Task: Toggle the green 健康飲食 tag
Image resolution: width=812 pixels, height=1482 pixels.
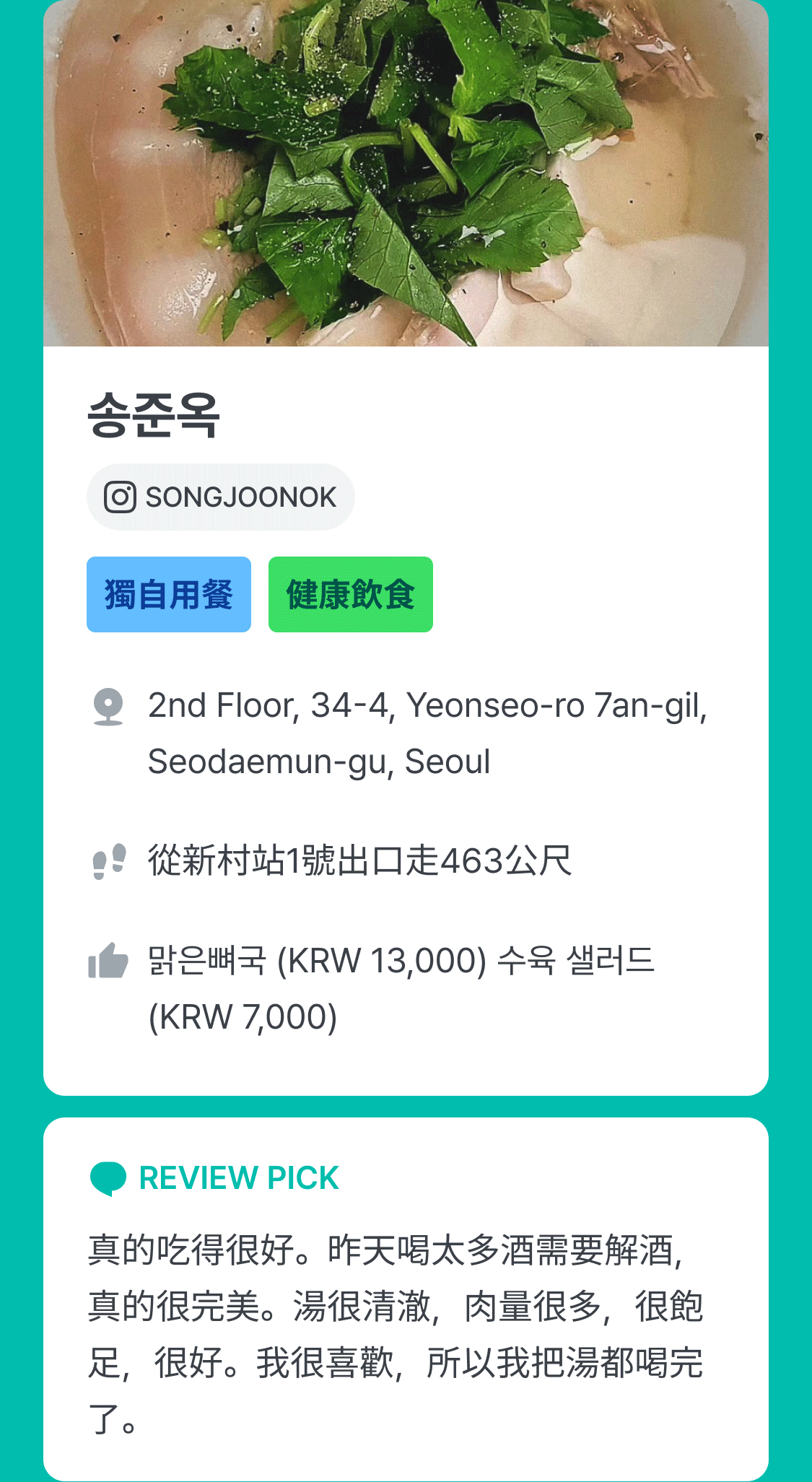Action: tap(351, 594)
